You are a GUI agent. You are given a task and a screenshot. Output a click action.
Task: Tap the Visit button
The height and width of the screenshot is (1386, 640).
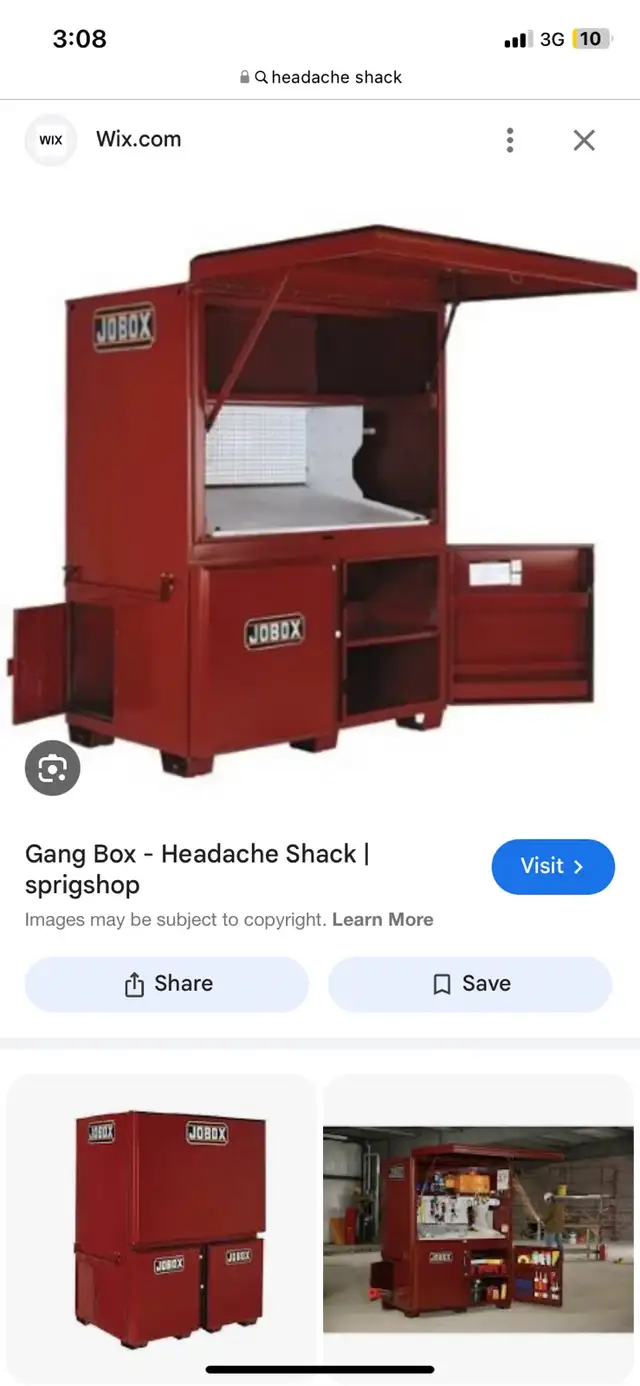(553, 866)
